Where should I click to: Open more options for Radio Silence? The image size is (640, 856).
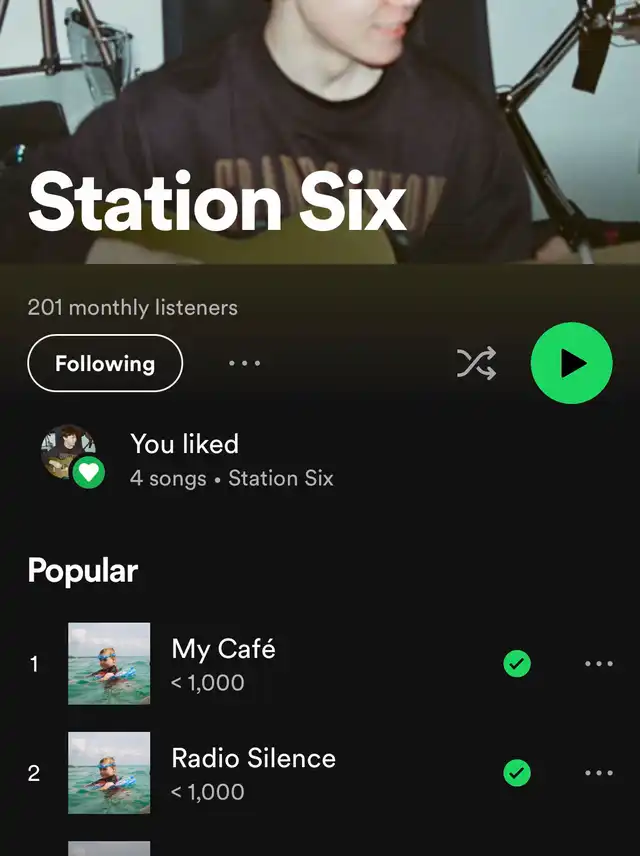pyautogui.click(x=598, y=772)
